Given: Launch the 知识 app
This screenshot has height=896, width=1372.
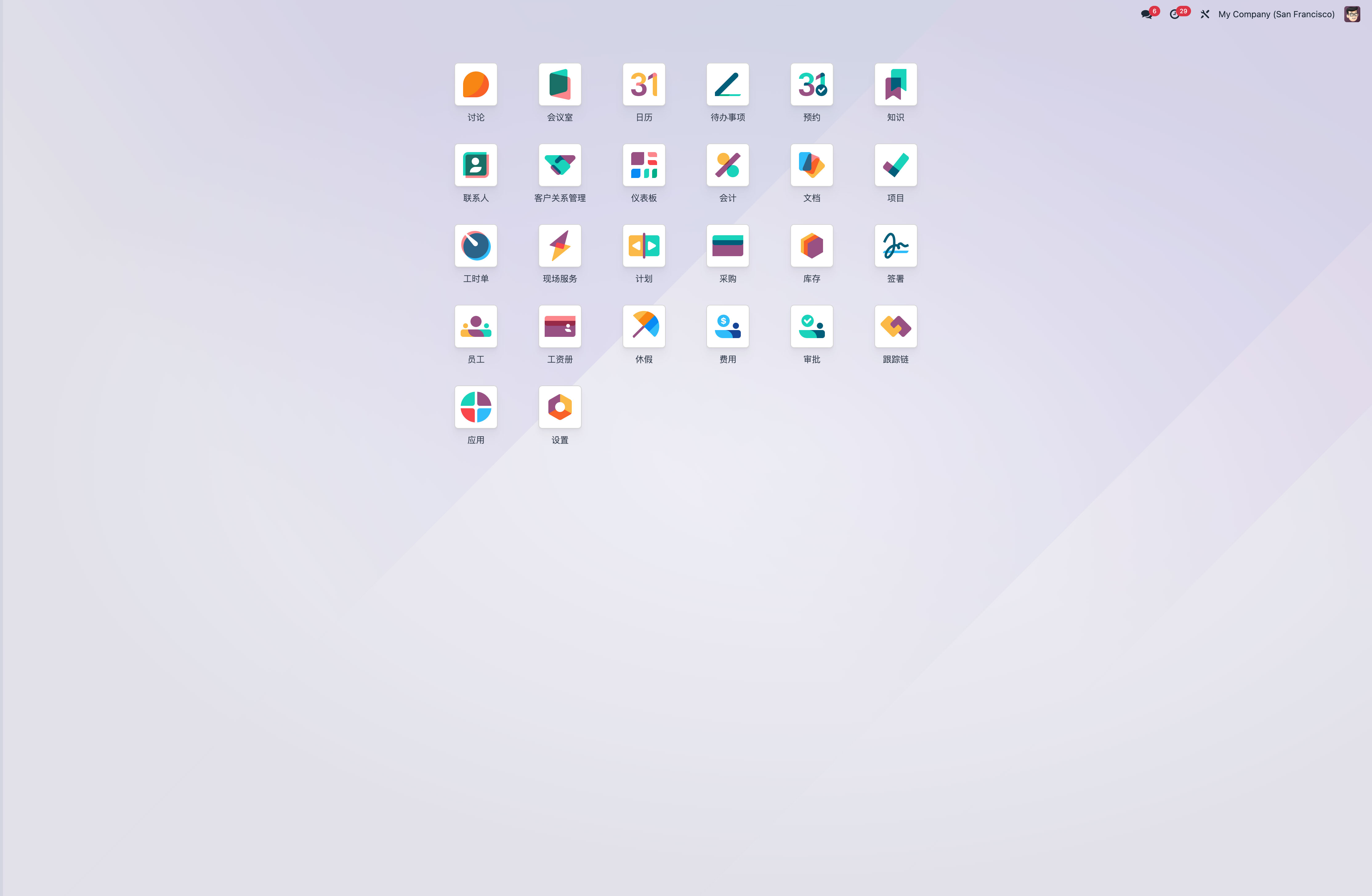Looking at the screenshot, I should [x=895, y=85].
